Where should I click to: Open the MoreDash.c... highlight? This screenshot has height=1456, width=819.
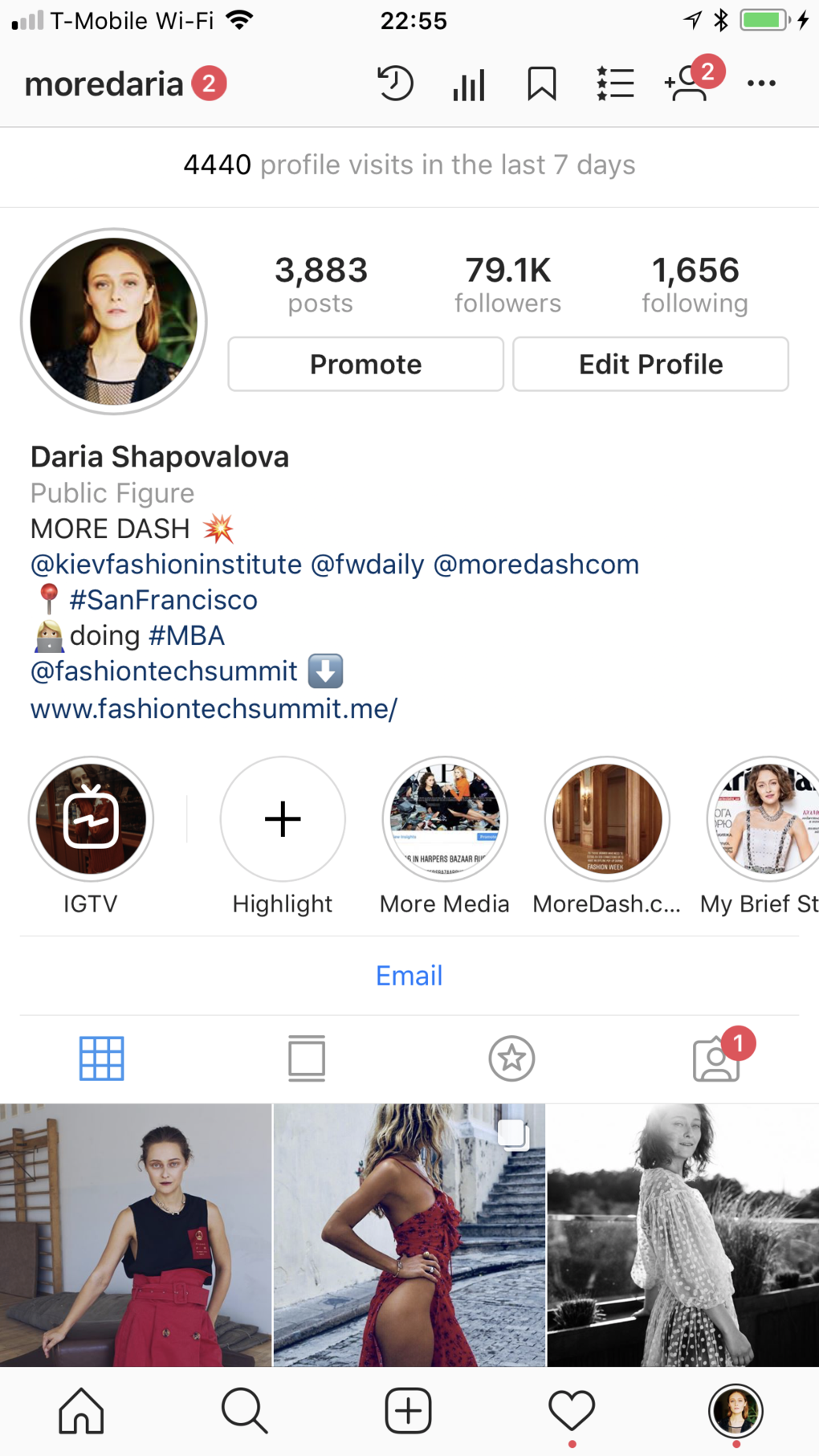pos(607,819)
